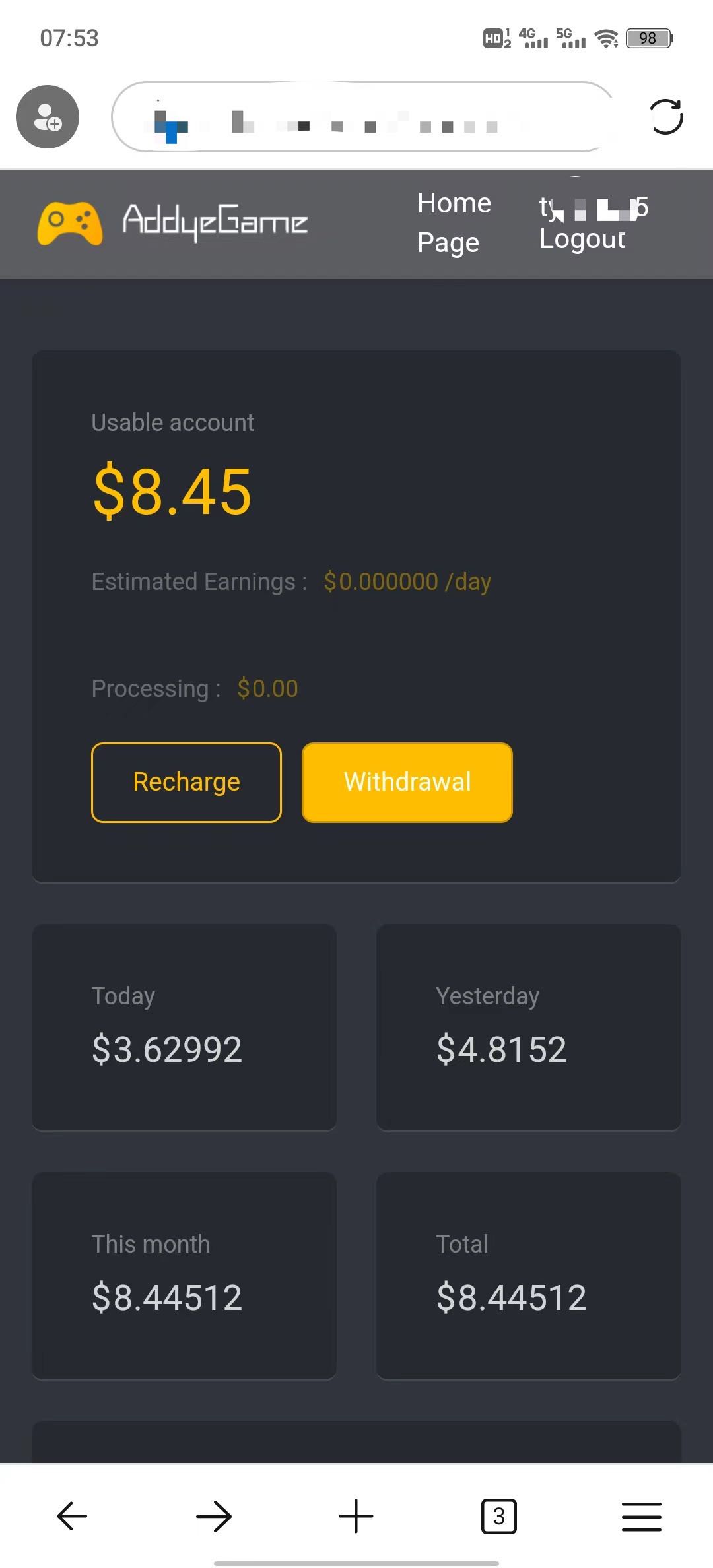
Task: Tap the Withdrawal button
Action: coord(407,782)
